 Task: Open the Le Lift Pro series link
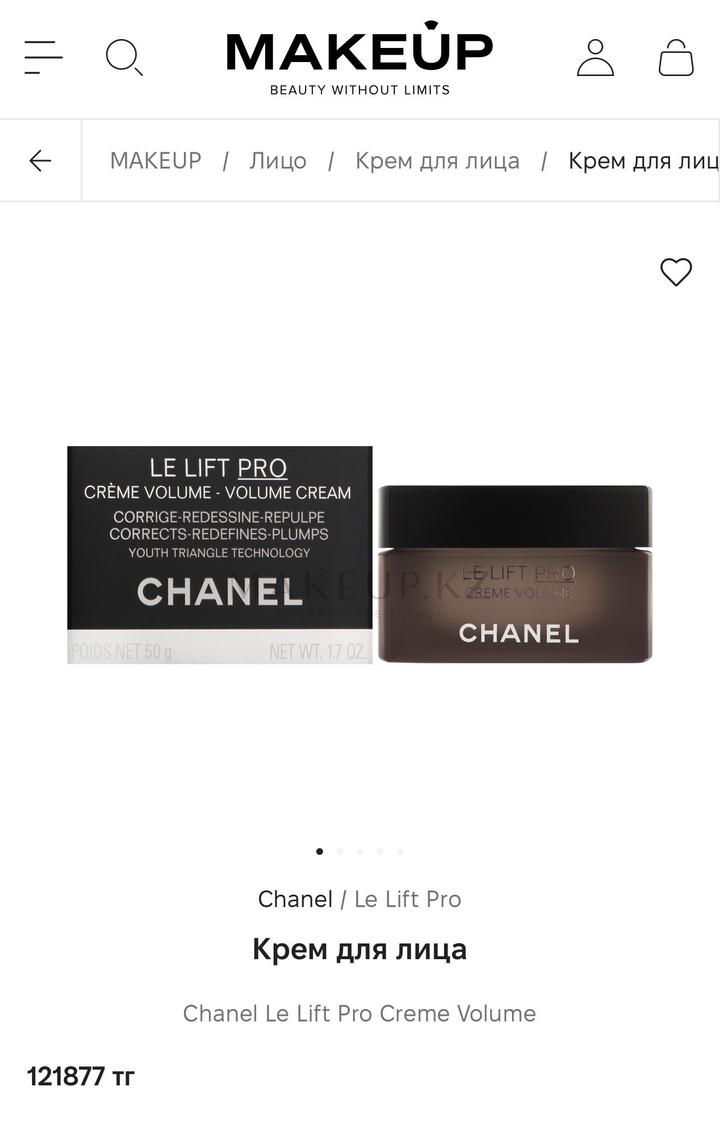click(x=407, y=899)
